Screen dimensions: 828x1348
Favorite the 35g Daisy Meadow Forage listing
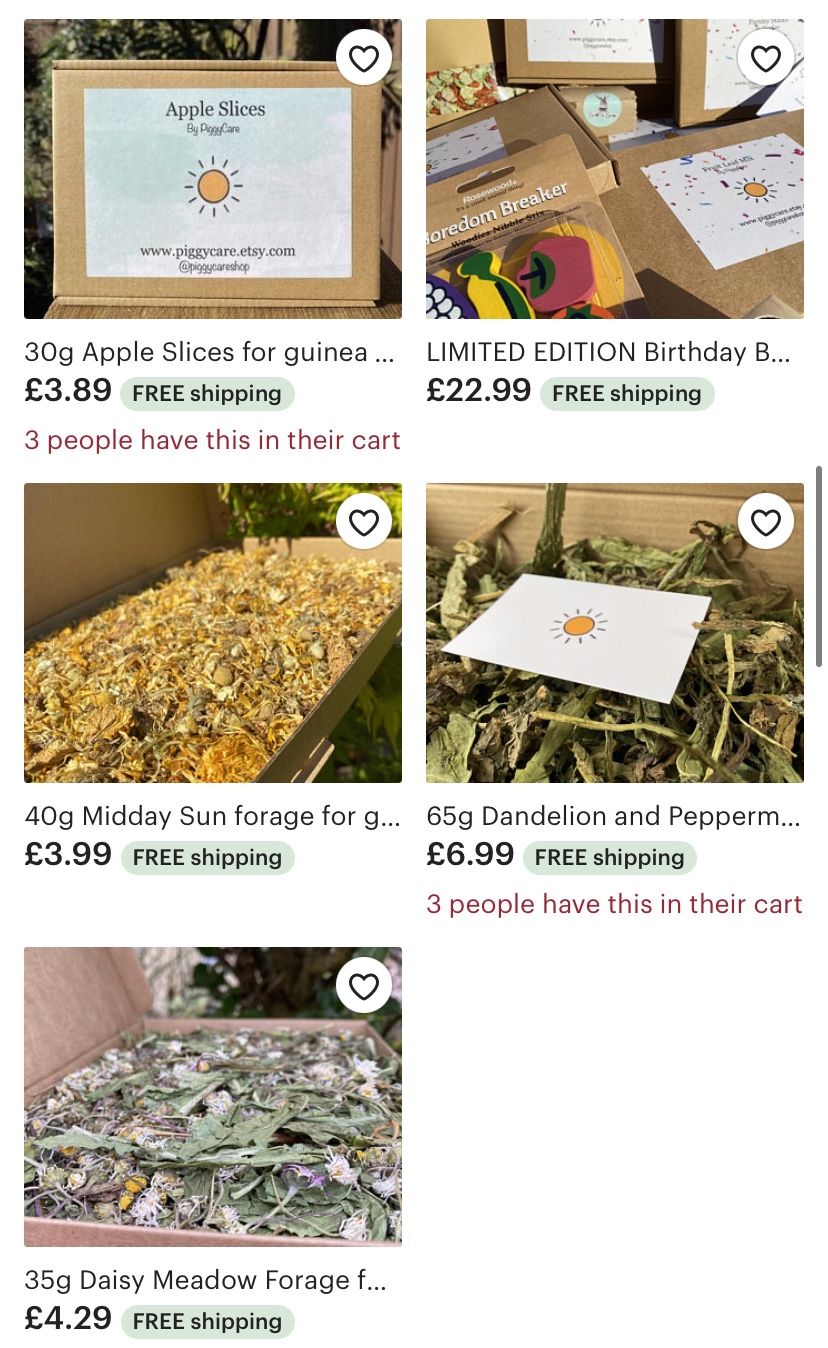pyautogui.click(x=364, y=986)
